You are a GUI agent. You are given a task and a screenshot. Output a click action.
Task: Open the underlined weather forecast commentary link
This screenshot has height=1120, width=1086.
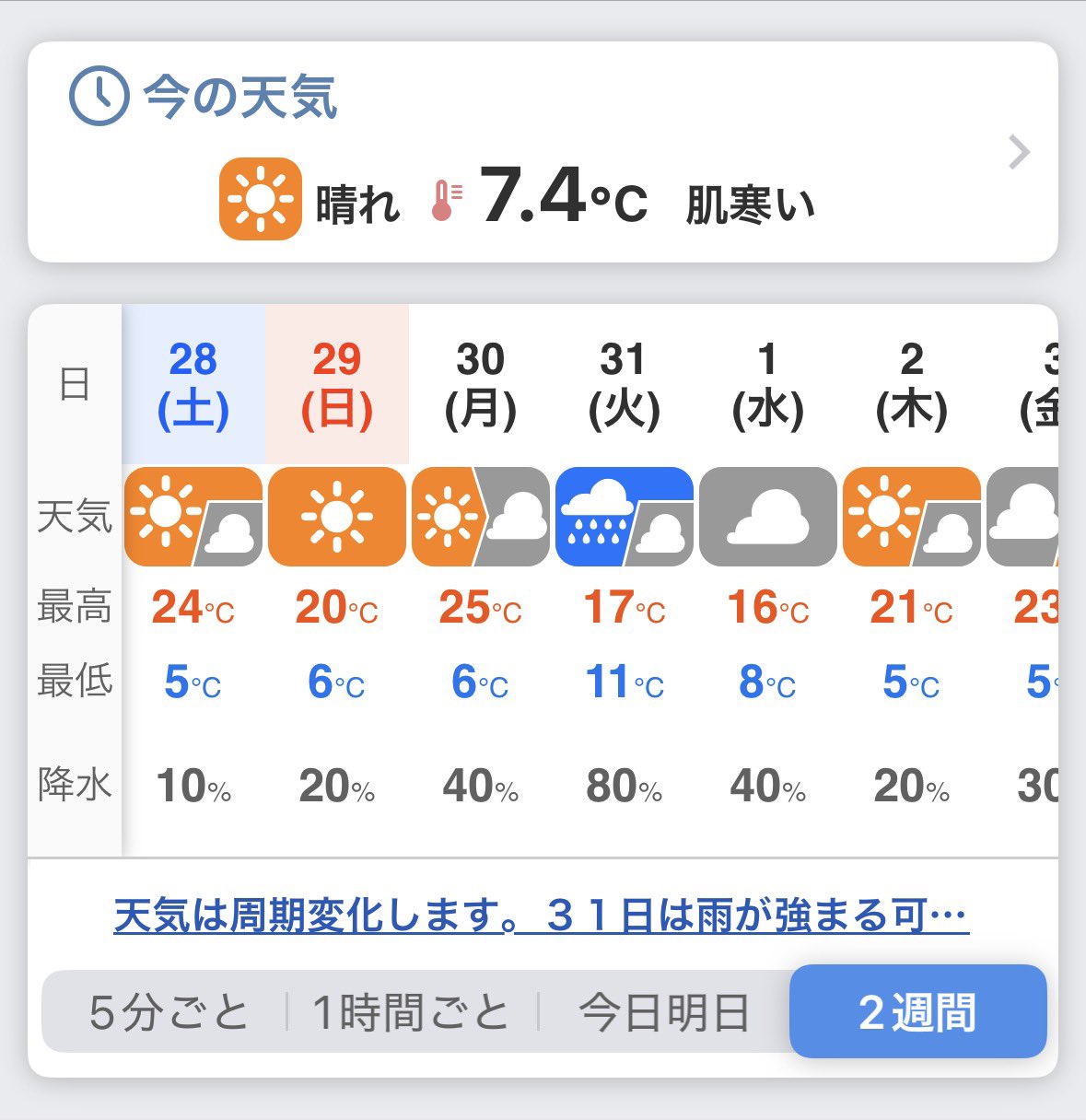541,916
